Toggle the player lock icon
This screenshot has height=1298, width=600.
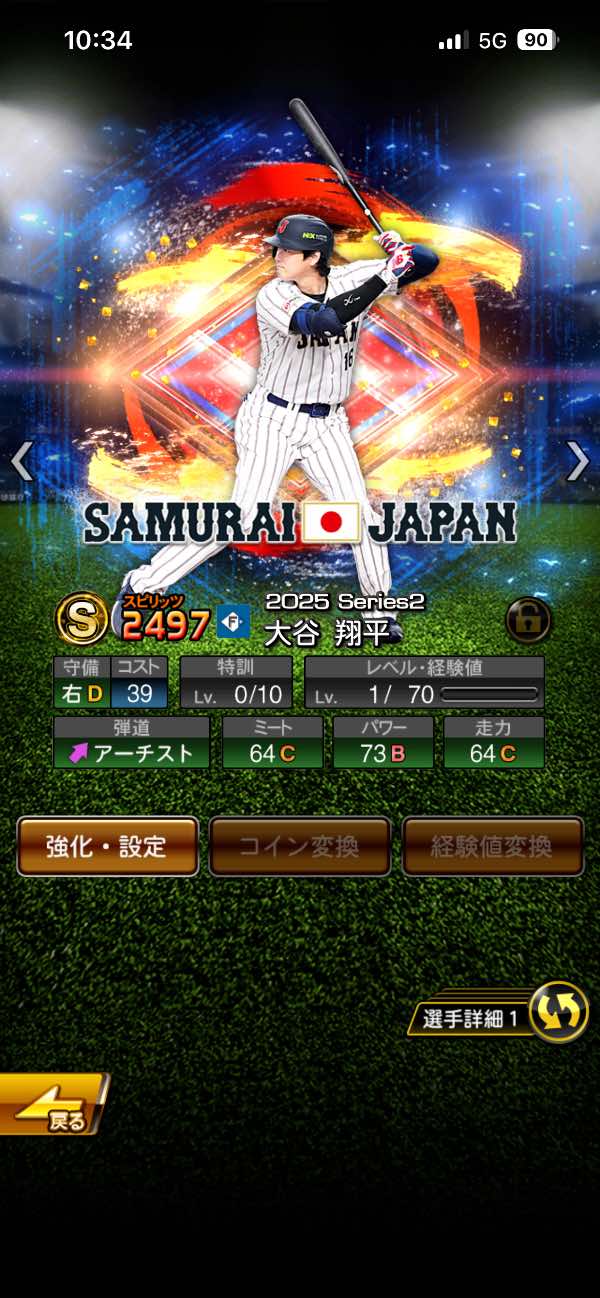(529, 621)
